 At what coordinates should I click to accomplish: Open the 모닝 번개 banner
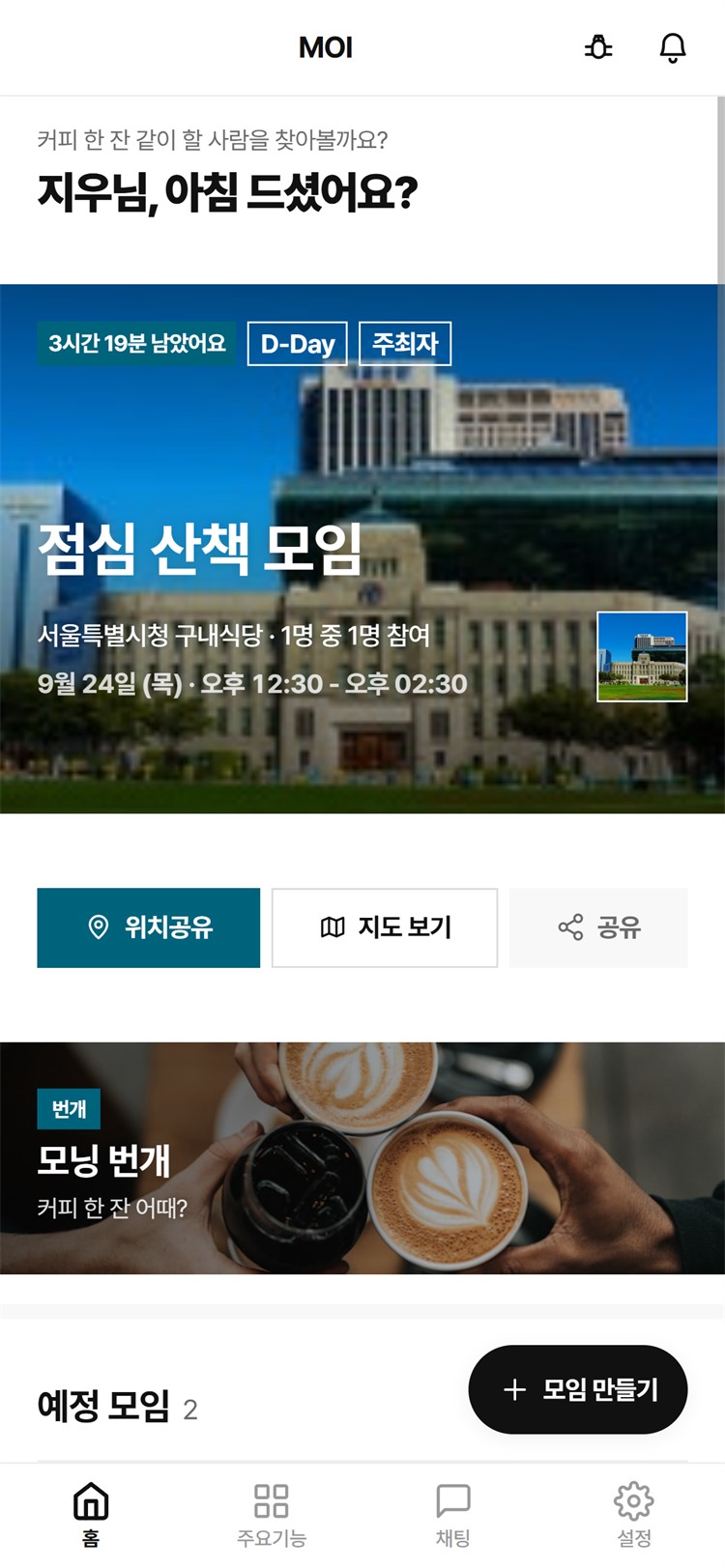tap(362, 1157)
